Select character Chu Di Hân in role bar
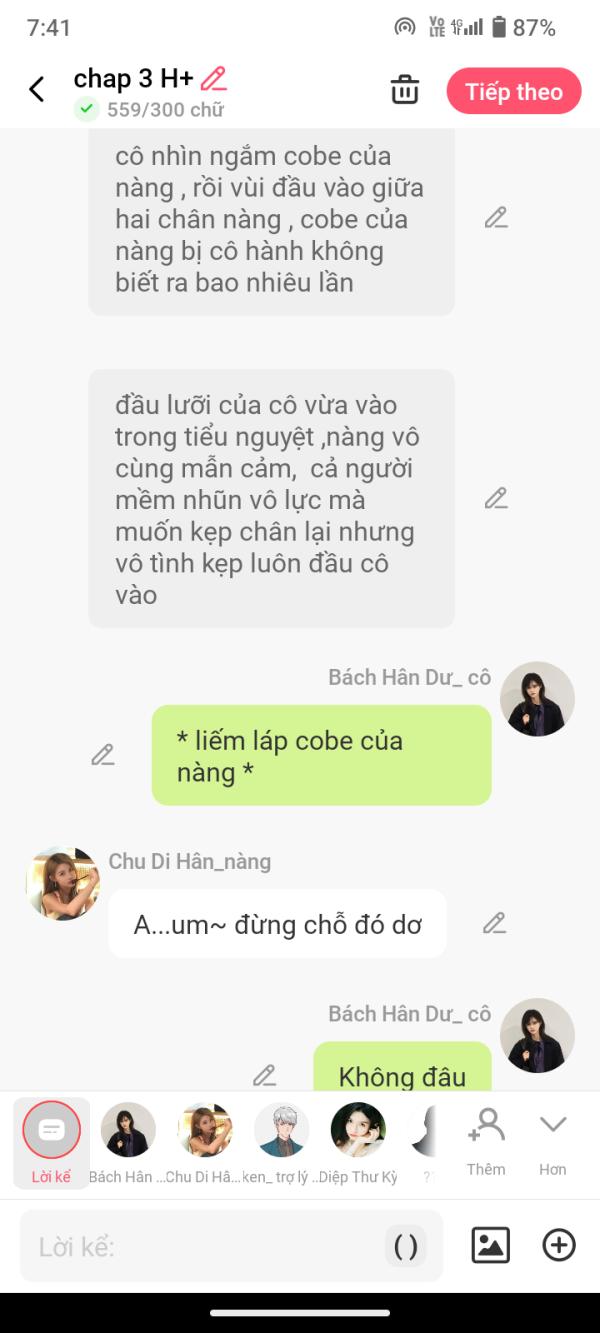The image size is (600, 1333). click(x=205, y=1141)
